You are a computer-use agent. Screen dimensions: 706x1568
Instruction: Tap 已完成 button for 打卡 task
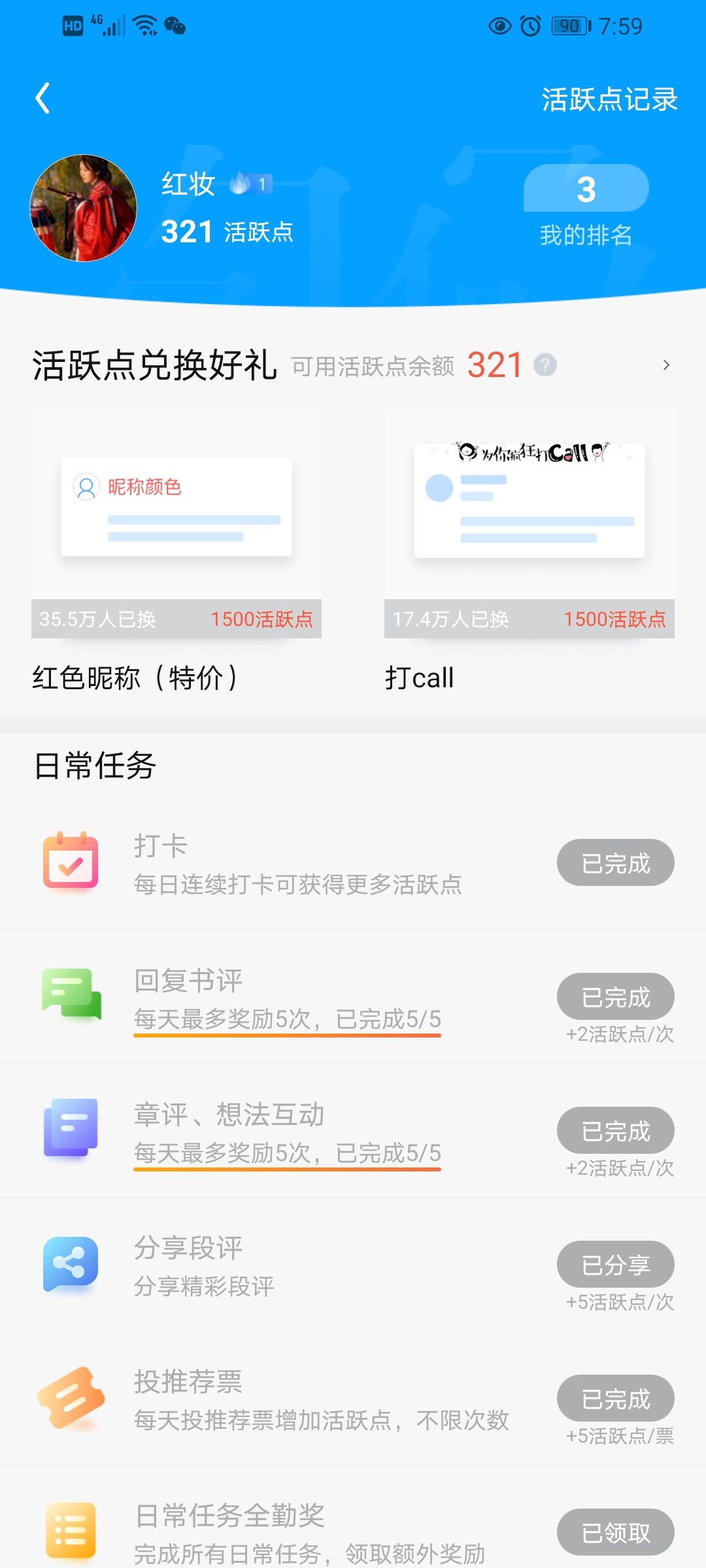(616, 862)
